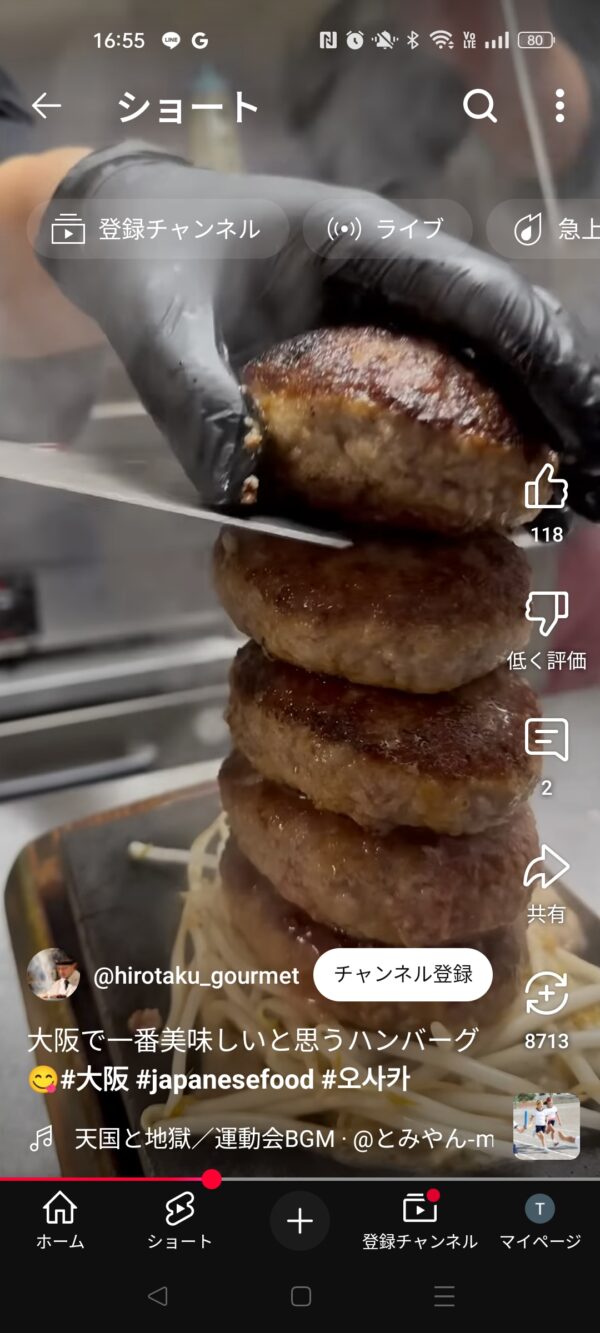
Task: Go back using the top-left arrow
Action: (x=46, y=106)
